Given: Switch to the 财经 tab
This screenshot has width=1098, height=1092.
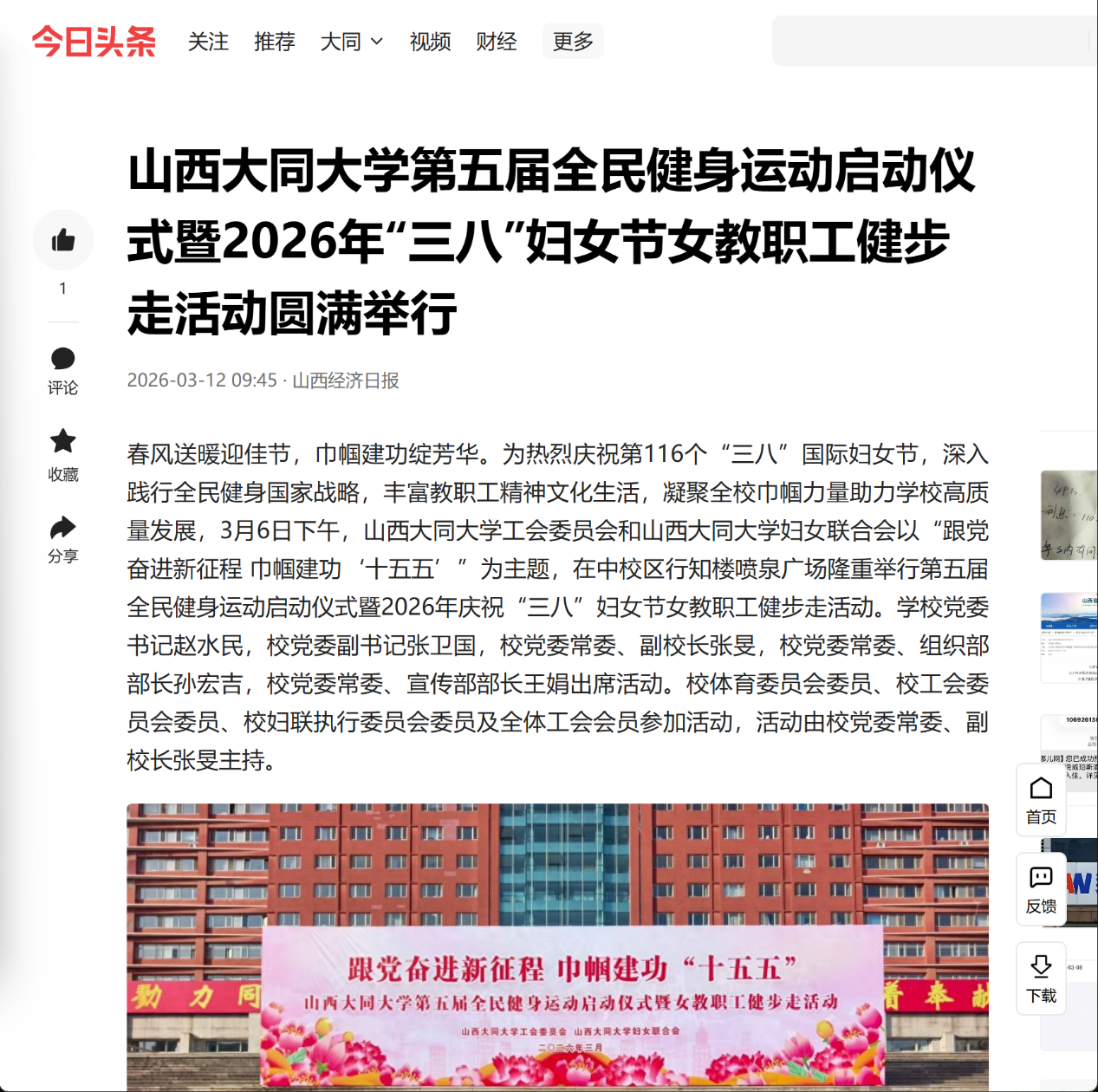Looking at the screenshot, I should point(497,41).
